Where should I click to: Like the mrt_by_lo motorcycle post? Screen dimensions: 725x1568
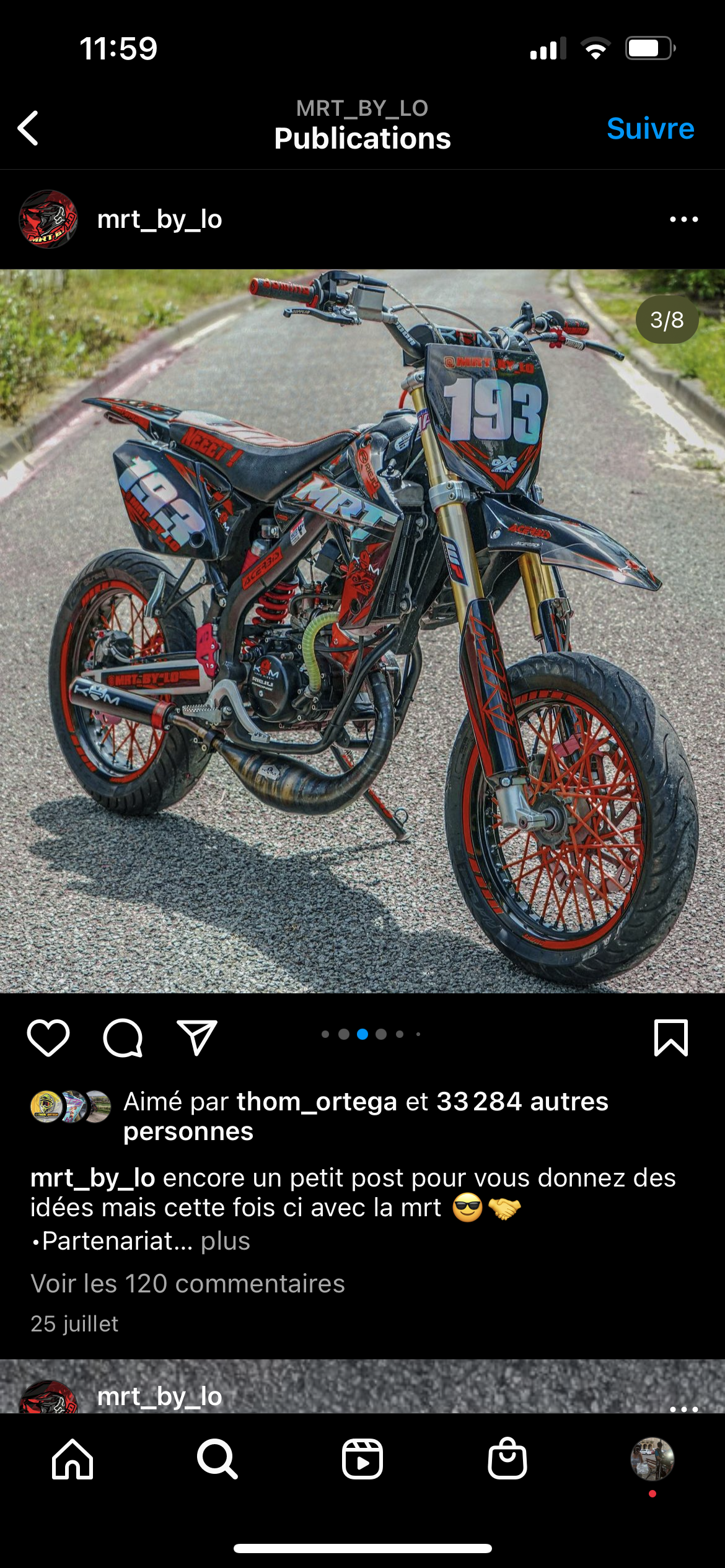tap(48, 1037)
